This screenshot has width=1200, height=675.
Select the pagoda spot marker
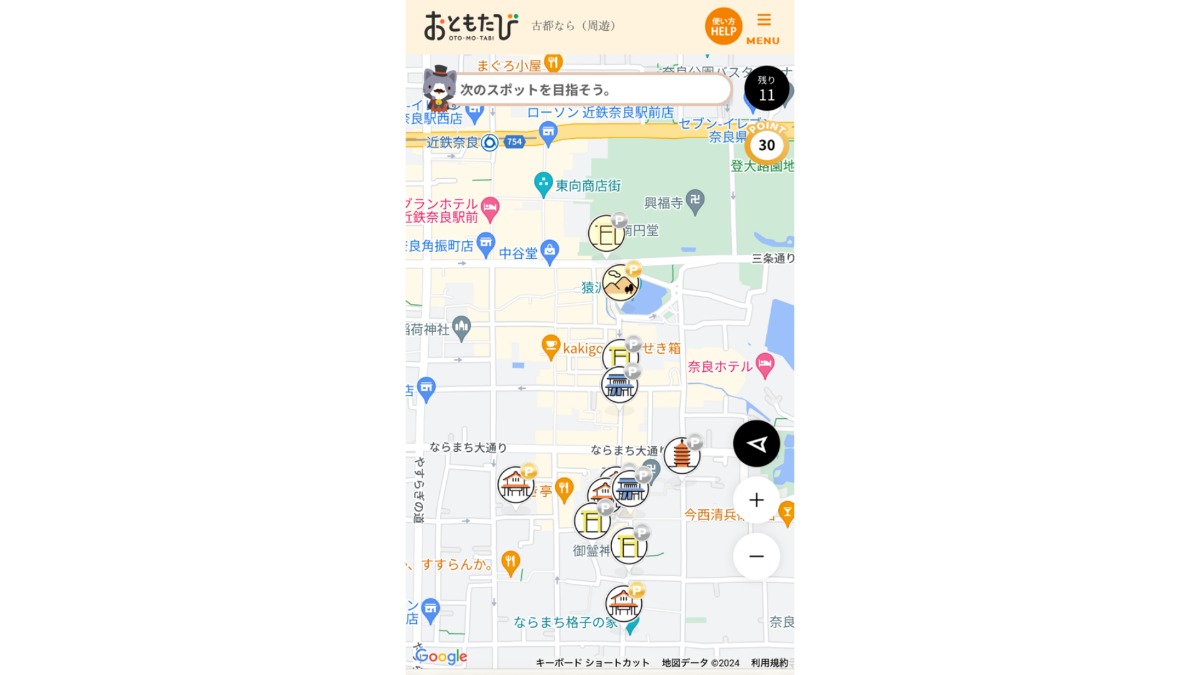(682, 456)
